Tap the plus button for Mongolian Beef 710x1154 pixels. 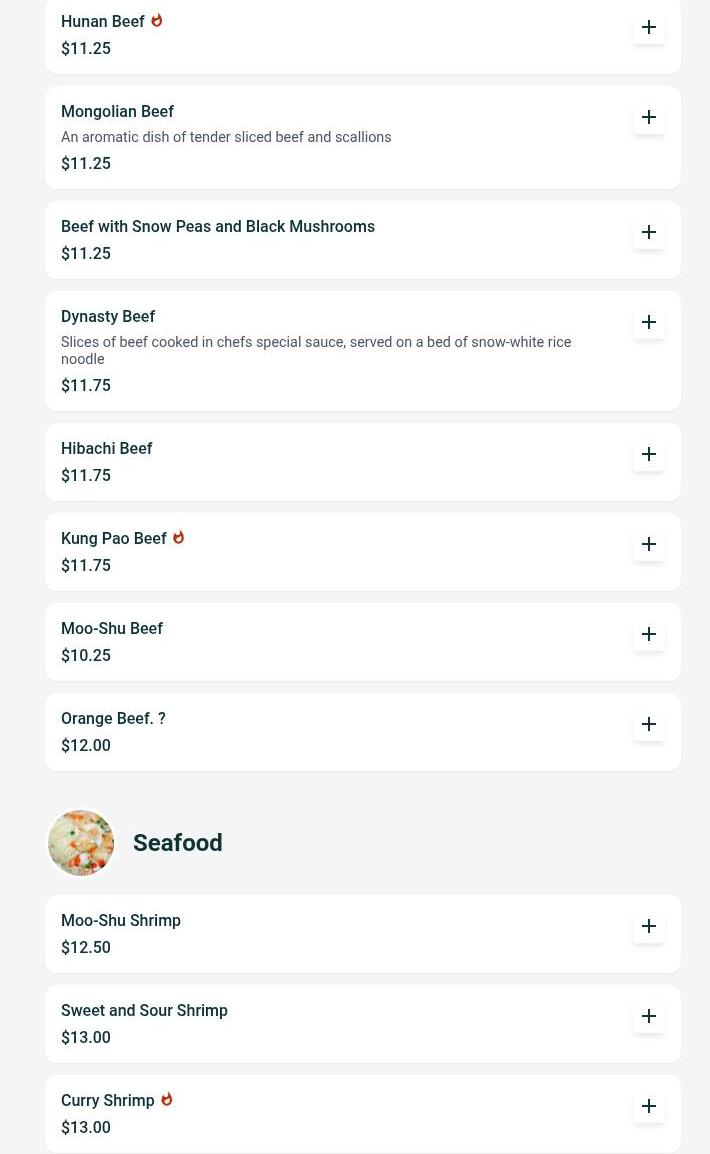tap(649, 117)
